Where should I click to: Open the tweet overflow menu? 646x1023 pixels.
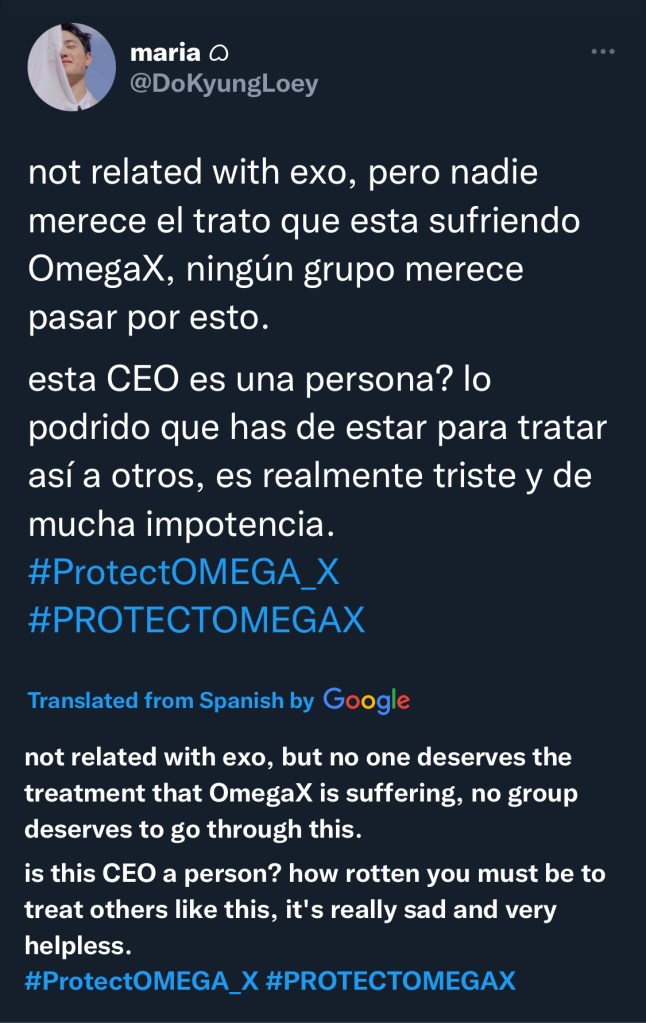[x=602, y=52]
